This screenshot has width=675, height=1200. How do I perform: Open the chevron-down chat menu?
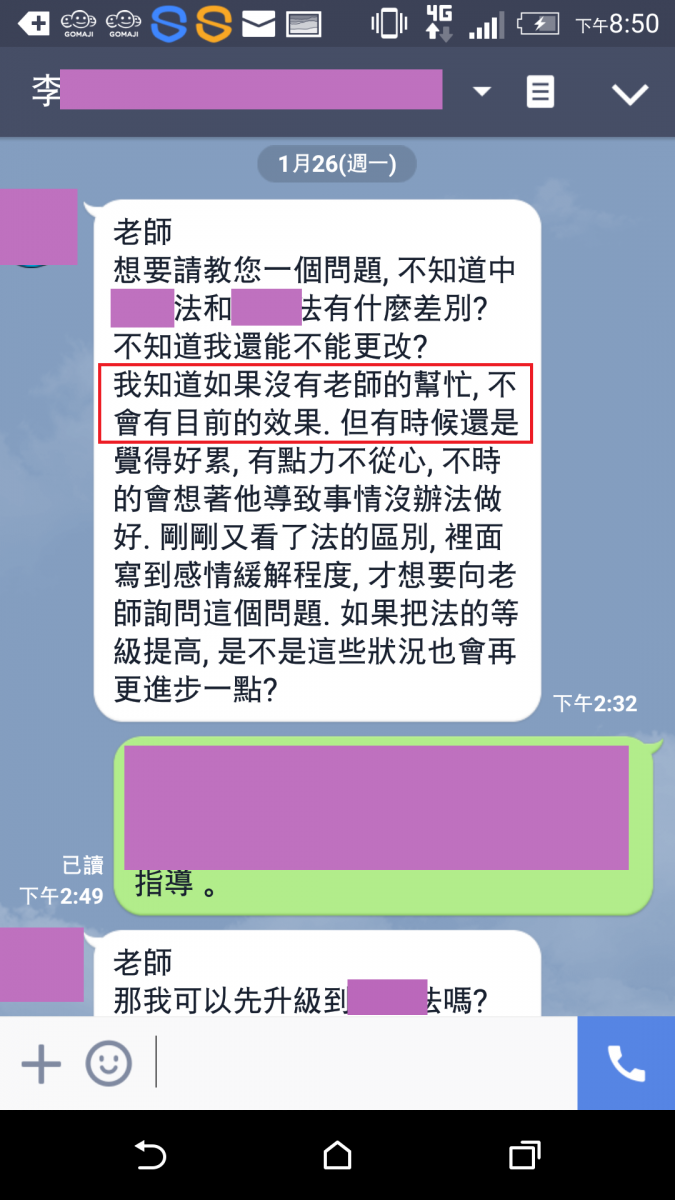(630, 94)
